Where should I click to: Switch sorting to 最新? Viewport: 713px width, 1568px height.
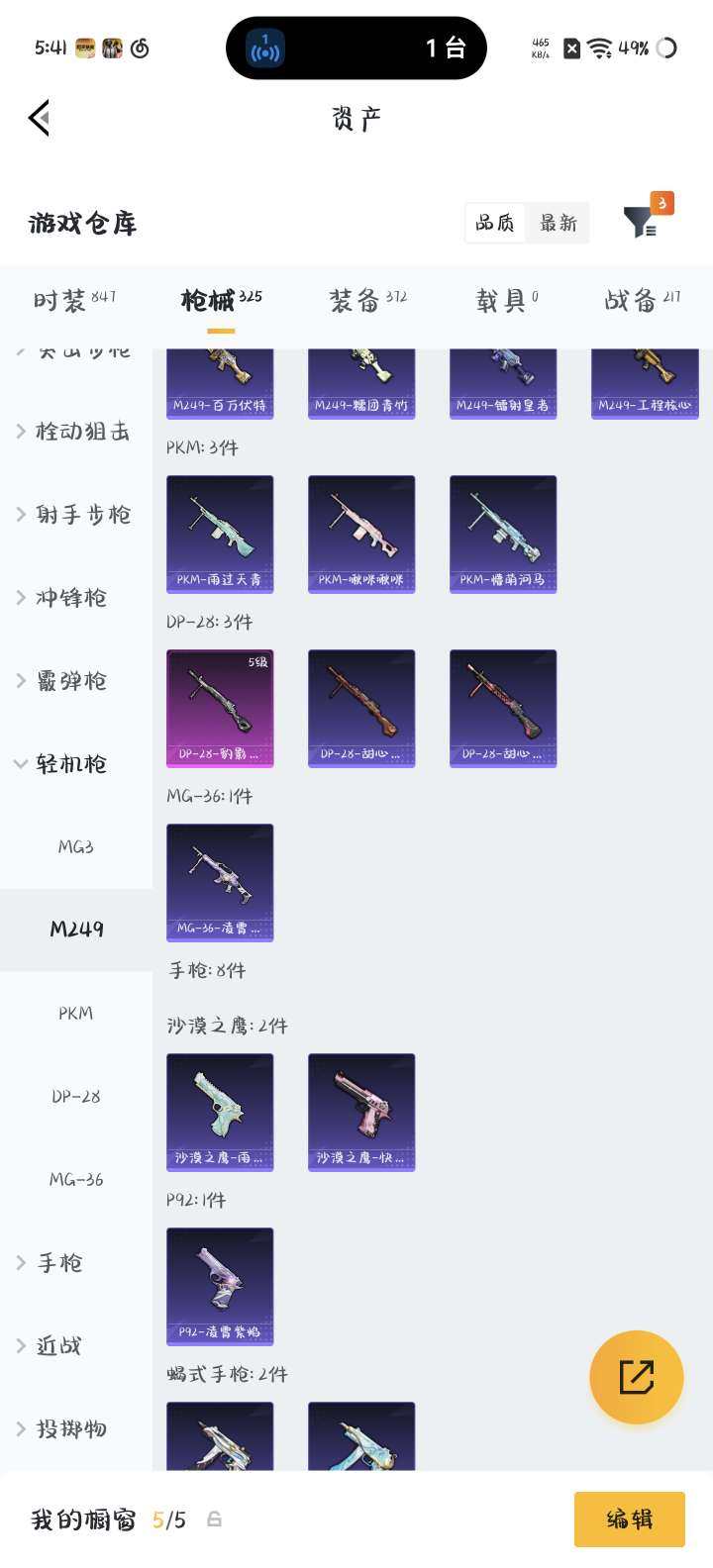[559, 223]
